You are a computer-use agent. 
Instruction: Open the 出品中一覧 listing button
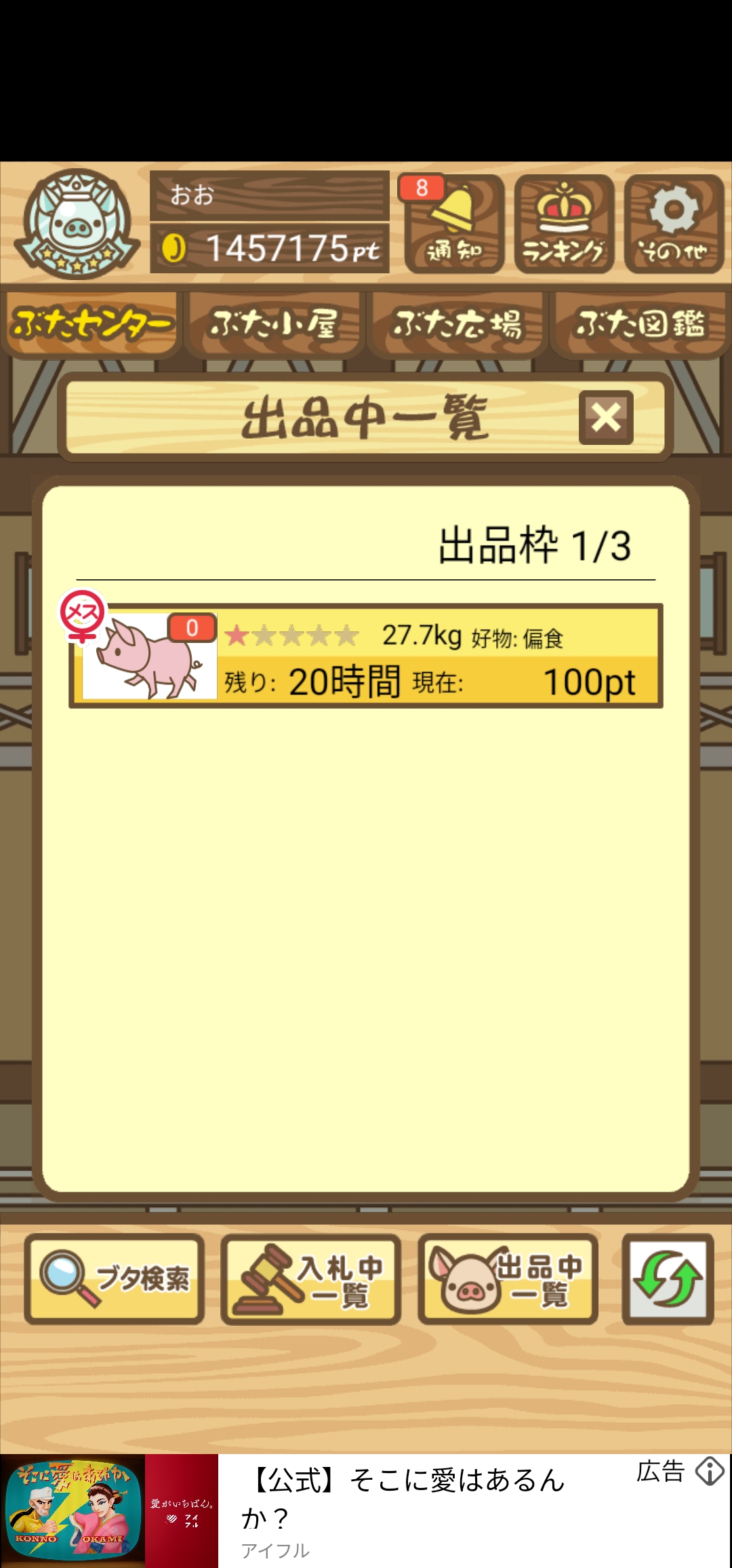coord(508,1279)
